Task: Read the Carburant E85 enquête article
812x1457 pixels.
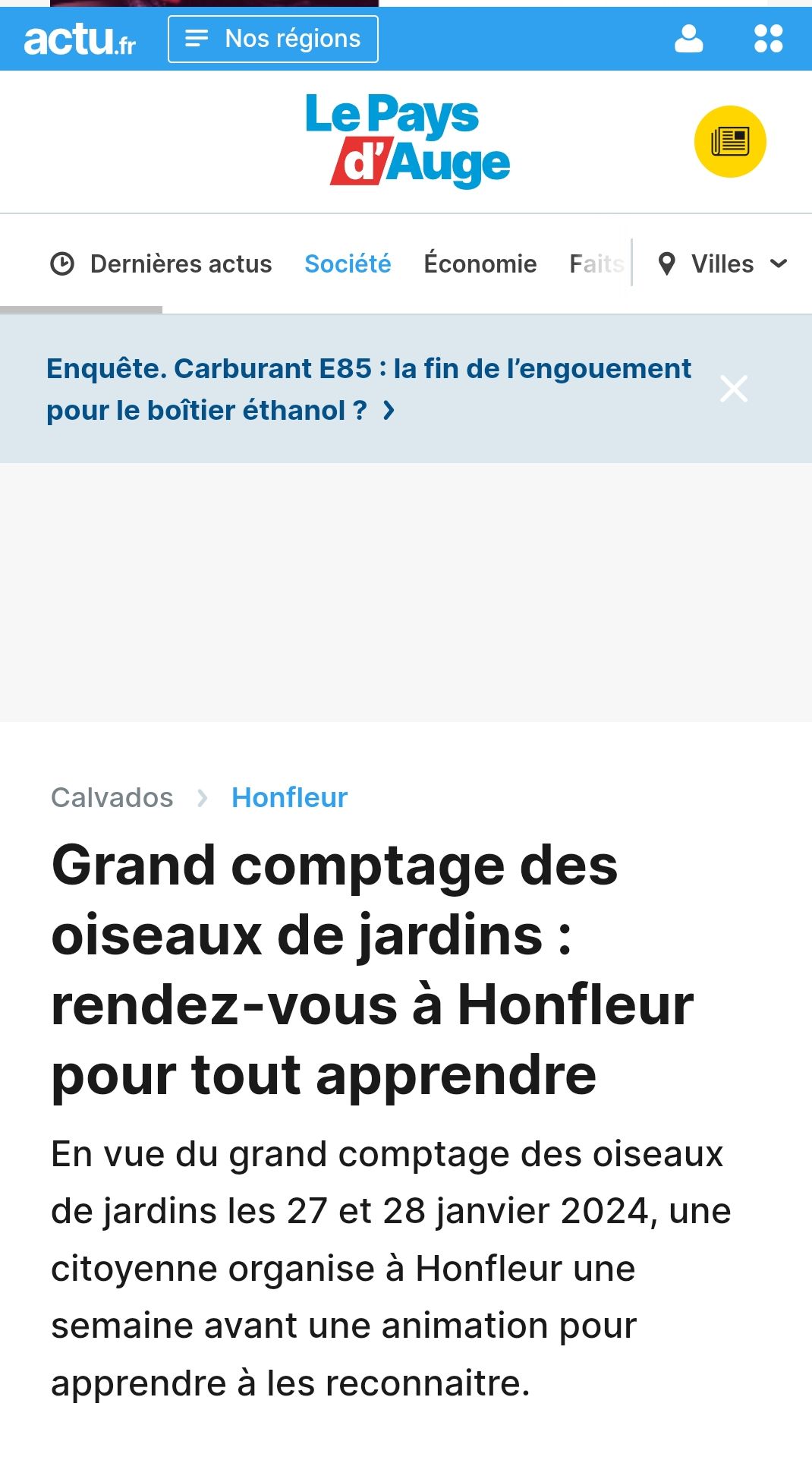Action: (x=368, y=389)
